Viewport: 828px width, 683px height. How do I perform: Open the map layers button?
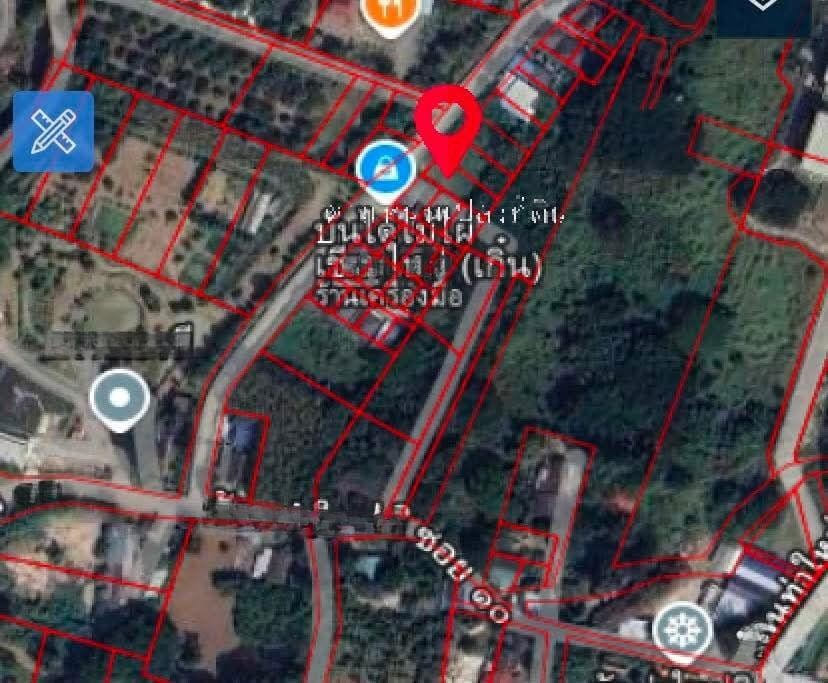(762, 10)
